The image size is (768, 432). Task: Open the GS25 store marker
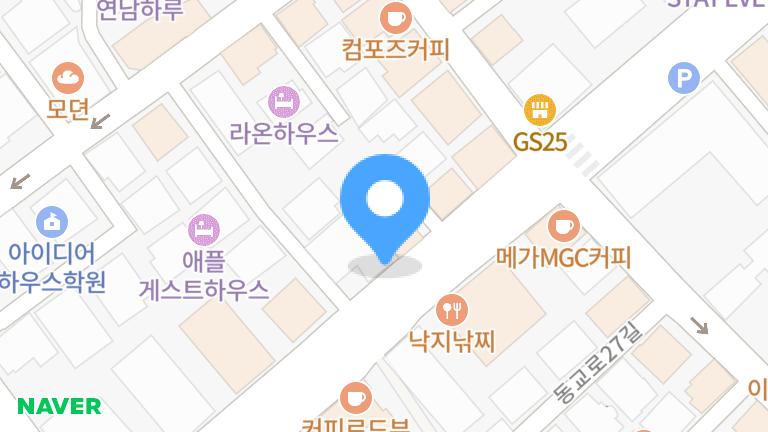[540, 109]
